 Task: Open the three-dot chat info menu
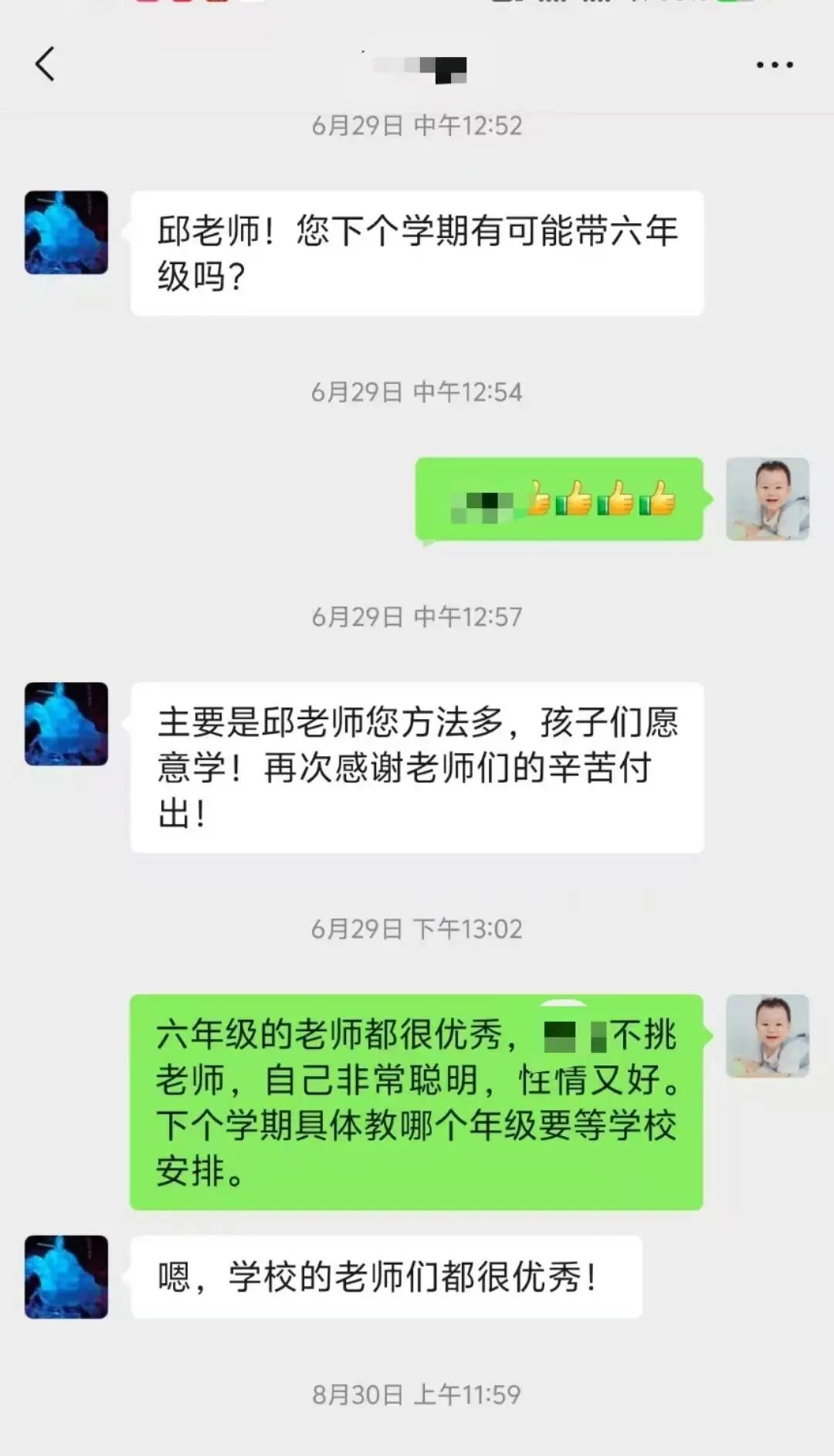coord(775,65)
